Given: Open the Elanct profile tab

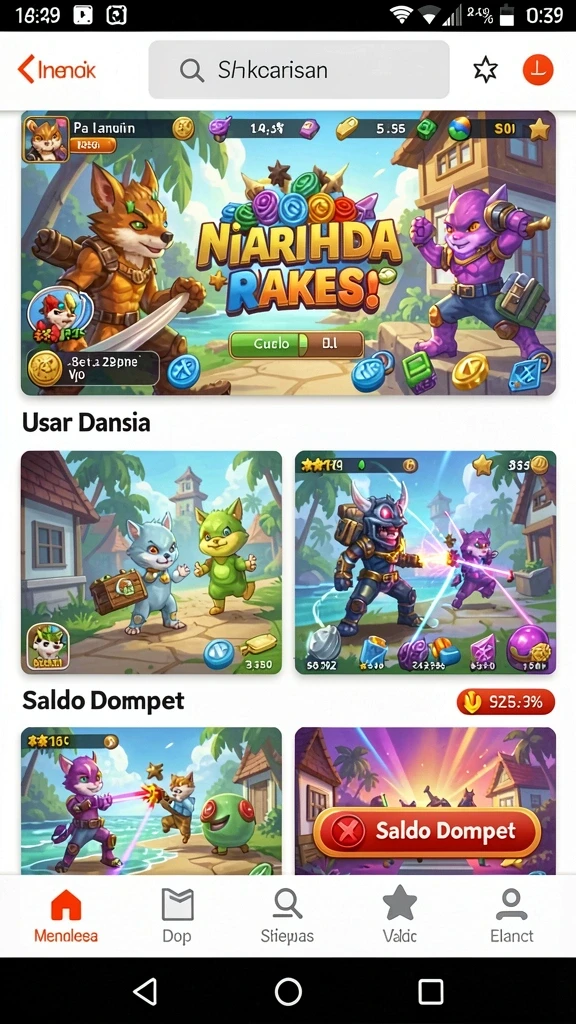Looking at the screenshot, I should [x=511, y=916].
